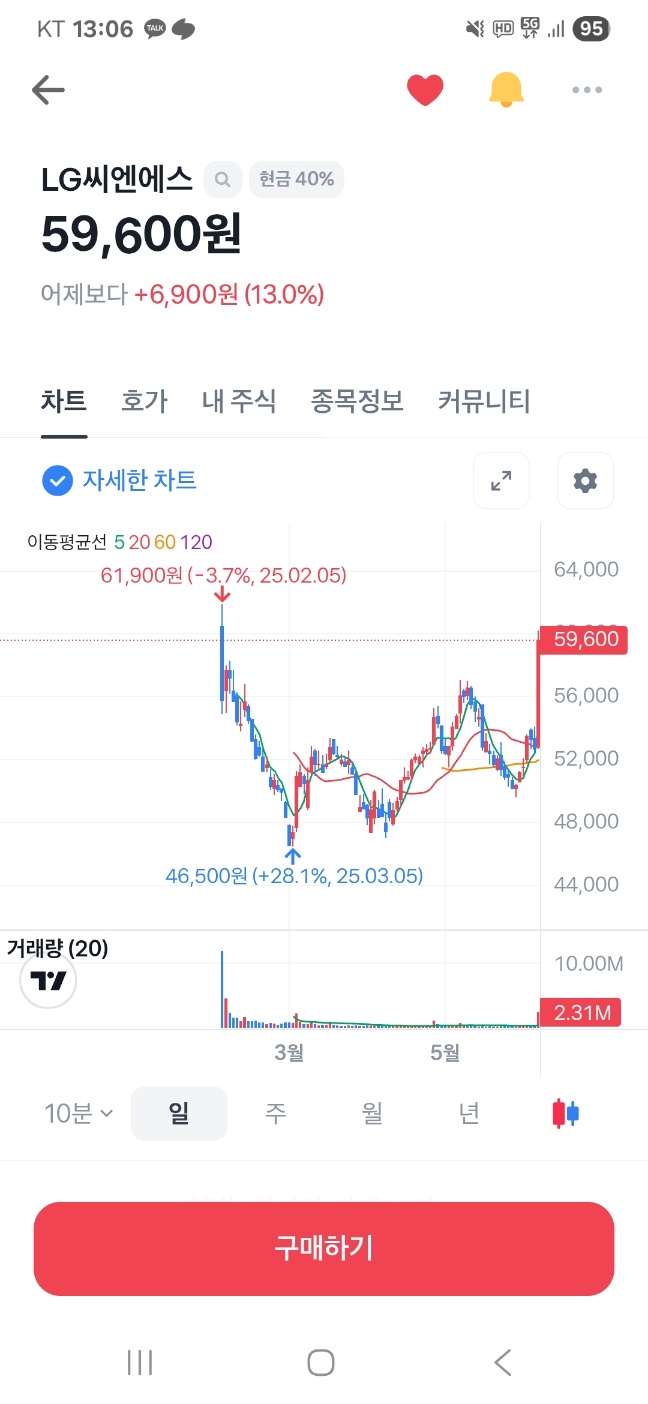Image resolution: width=648 pixels, height=1404 pixels.
Task: Remove LG씨엔에스 from favorites with heart
Action: click(x=425, y=91)
